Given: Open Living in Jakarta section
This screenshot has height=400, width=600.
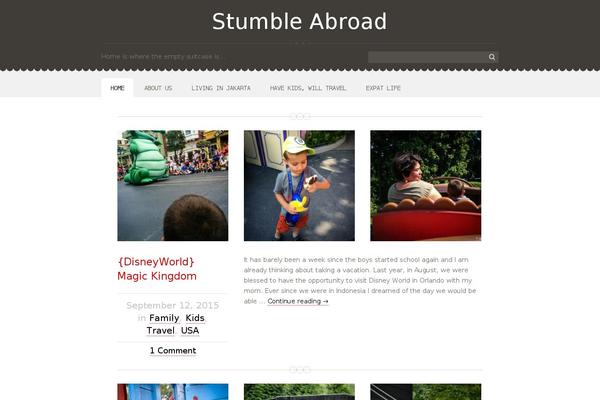Looking at the screenshot, I should pos(221,88).
